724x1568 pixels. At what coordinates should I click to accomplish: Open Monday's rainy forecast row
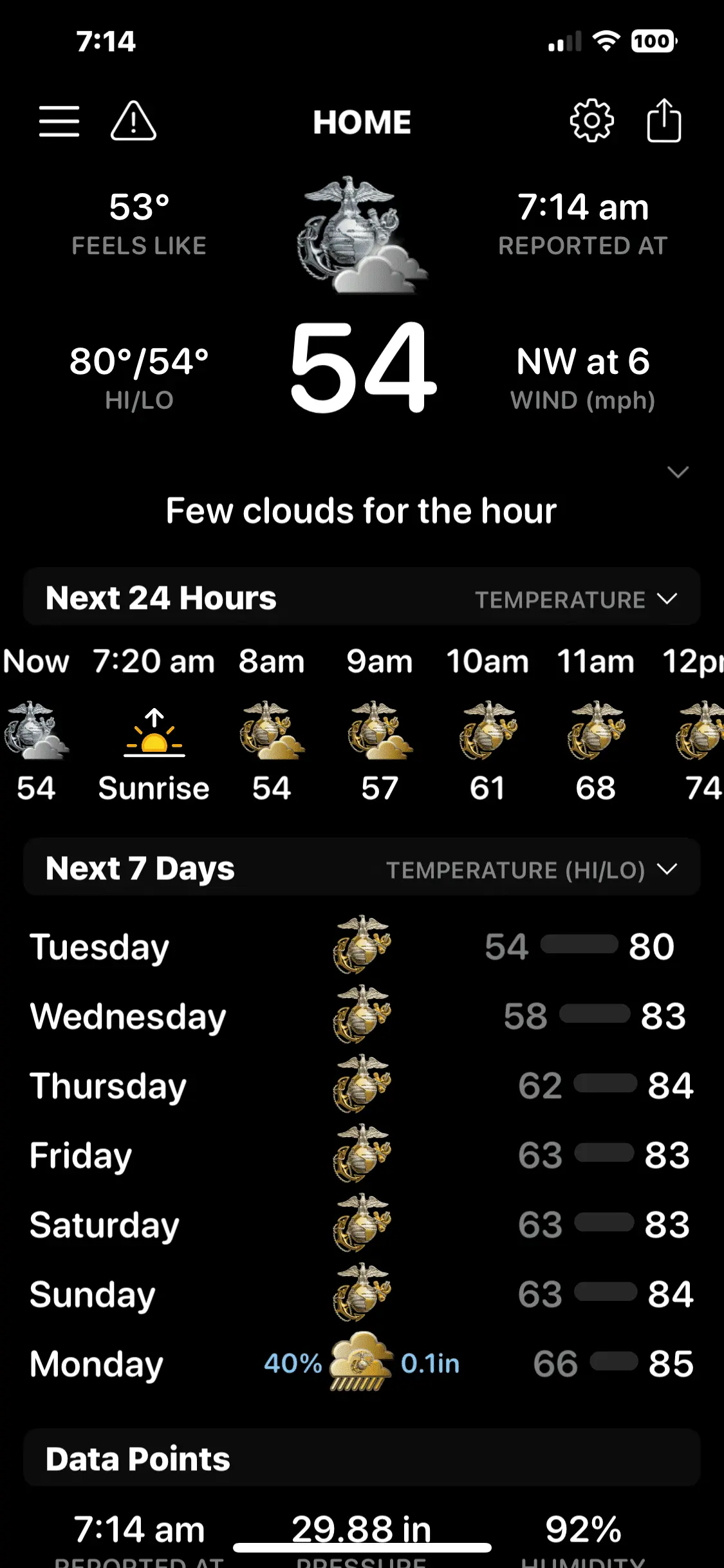(362, 1363)
